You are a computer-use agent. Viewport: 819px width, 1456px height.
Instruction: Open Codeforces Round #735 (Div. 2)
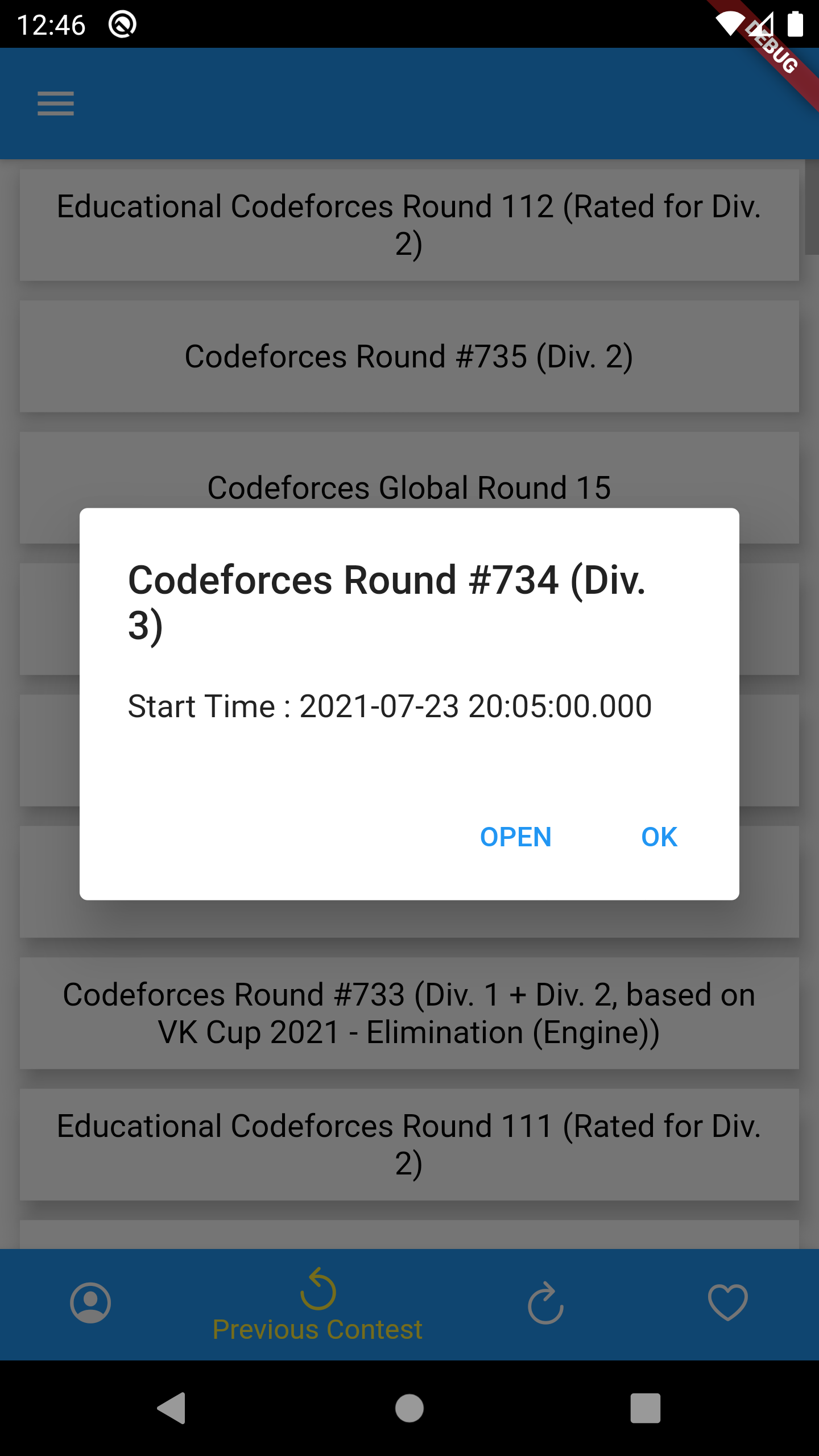pyautogui.click(x=409, y=357)
